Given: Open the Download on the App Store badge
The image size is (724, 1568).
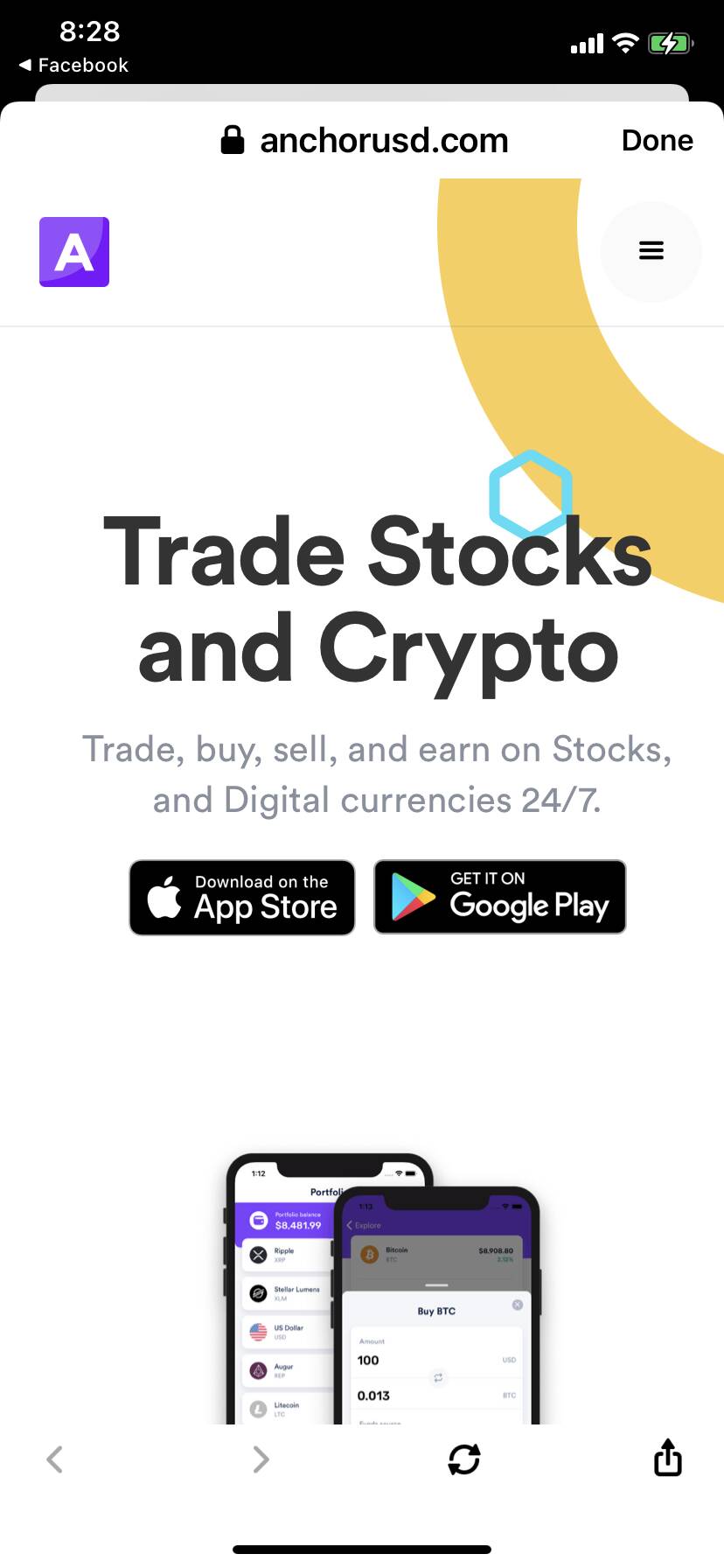Looking at the screenshot, I should coord(242,898).
